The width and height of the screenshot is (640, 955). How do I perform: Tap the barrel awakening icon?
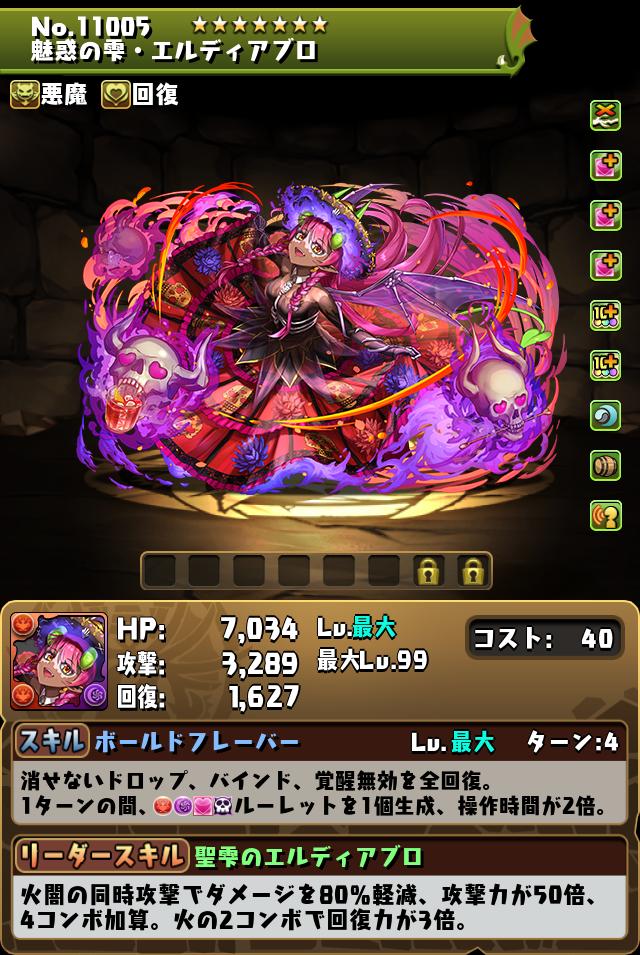click(605, 466)
